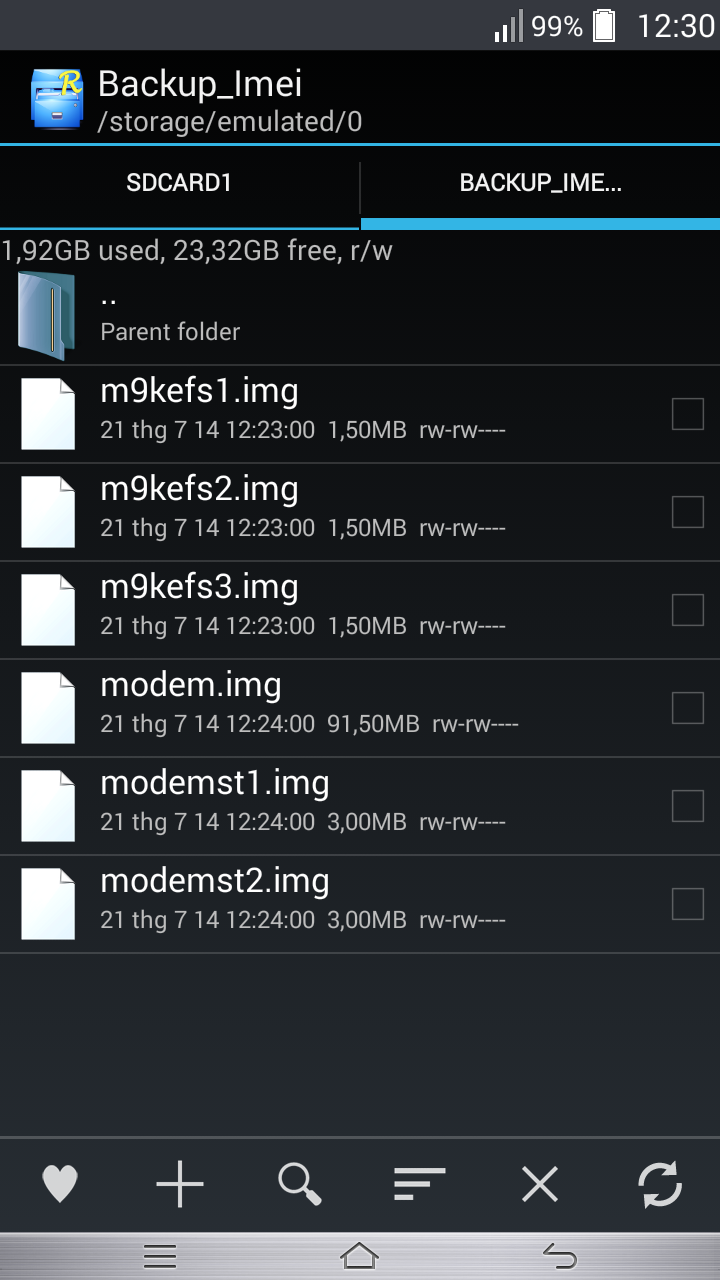Open the modemst2.img file
This screenshot has height=1280, width=720.
(300, 902)
